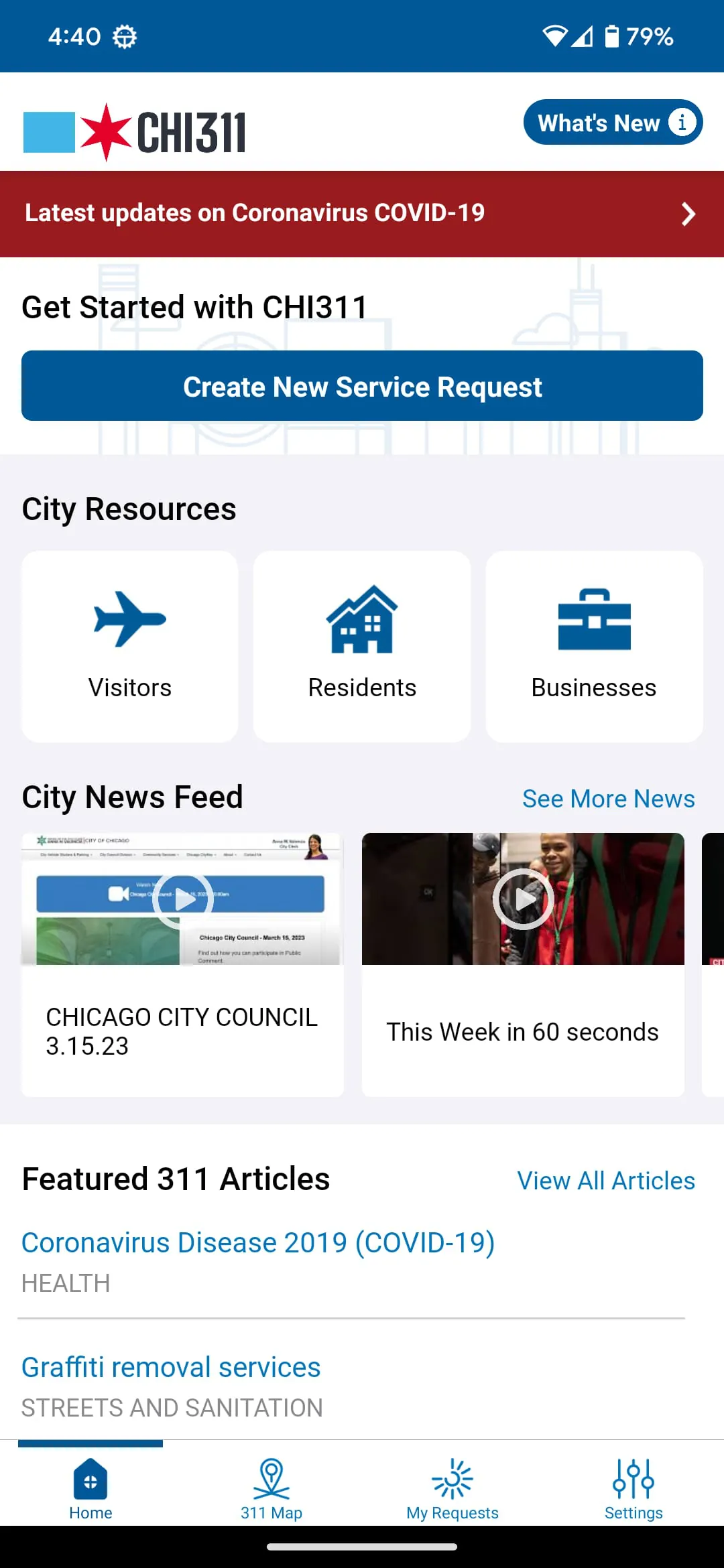Open Coronavirus Disease 2019 article
This screenshot has width=724, height=1568.
pyautogui.click(x=259, y=1243)
